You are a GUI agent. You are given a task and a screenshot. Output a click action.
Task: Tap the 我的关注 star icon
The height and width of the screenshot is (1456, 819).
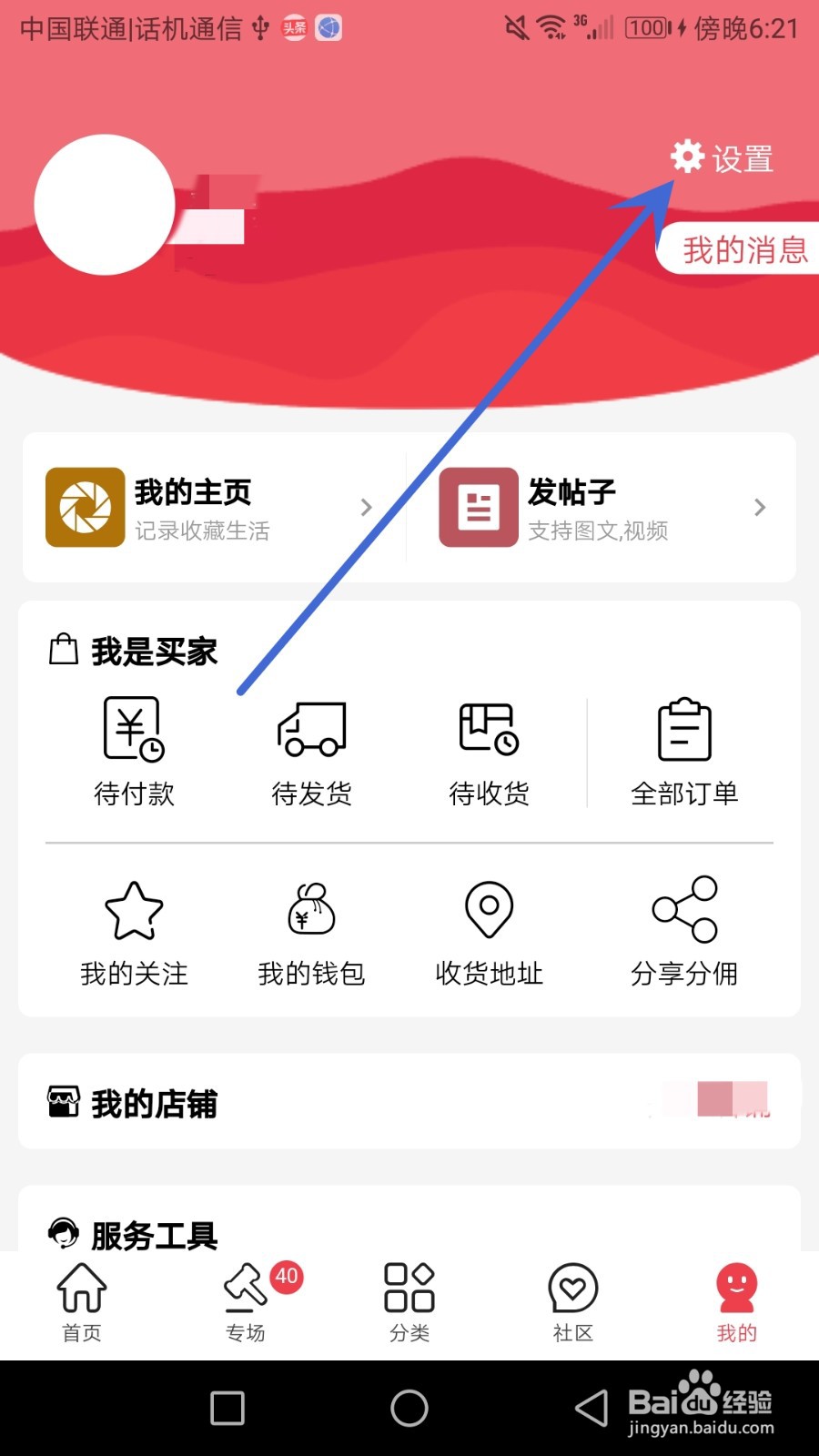133,910
